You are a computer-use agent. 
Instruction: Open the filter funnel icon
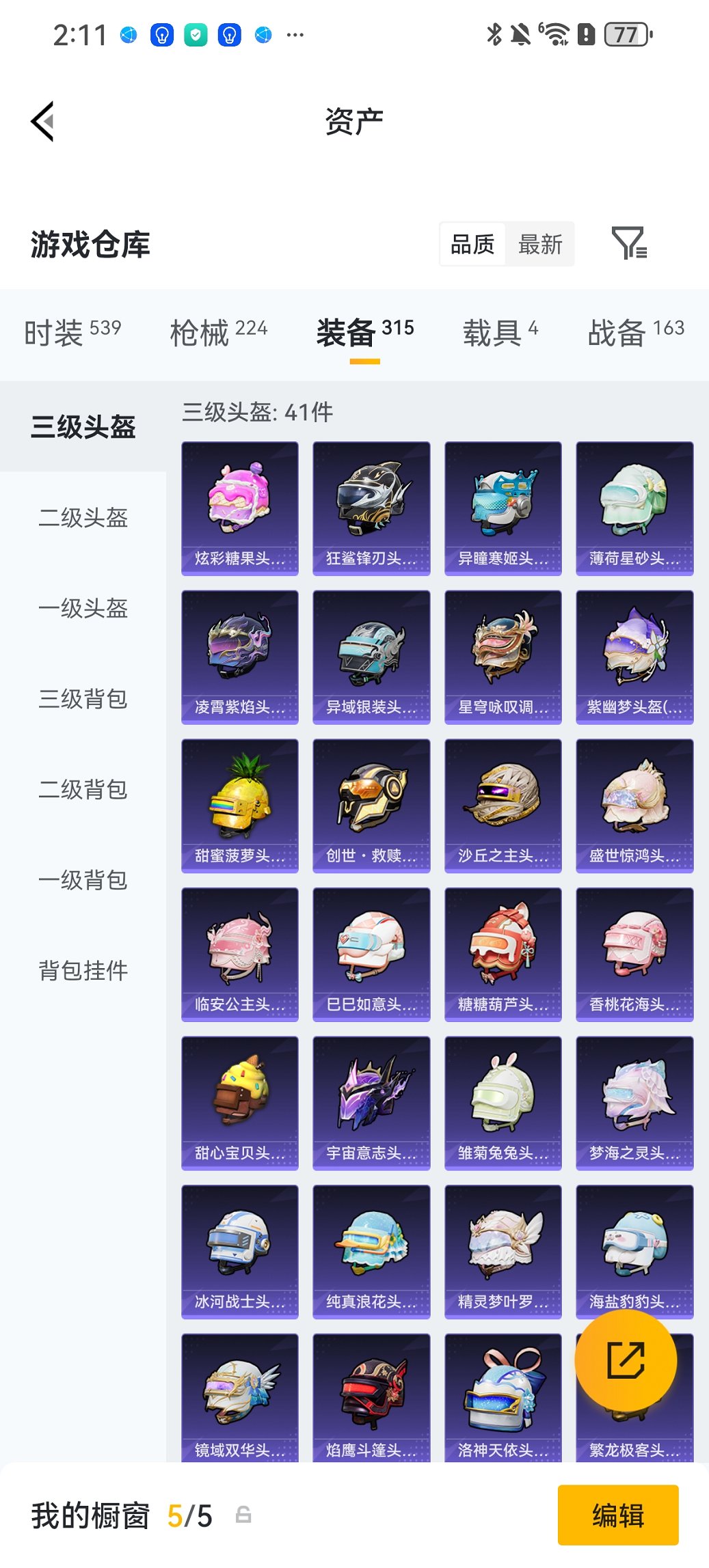click(632, 244)
